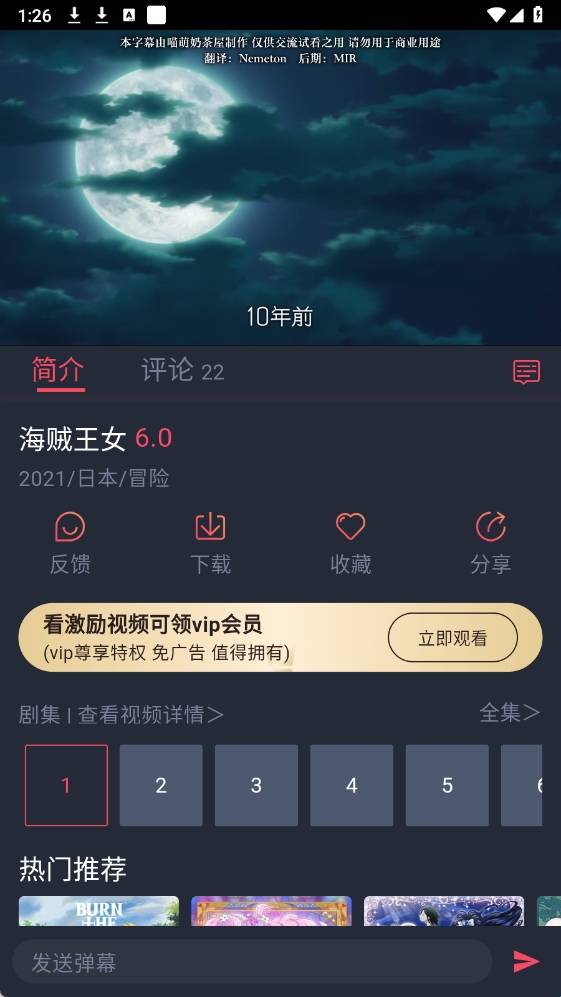Select episode 2
The width and height of the screenshot is (561, 997).
pyautogui.click(x=161, y=785)
